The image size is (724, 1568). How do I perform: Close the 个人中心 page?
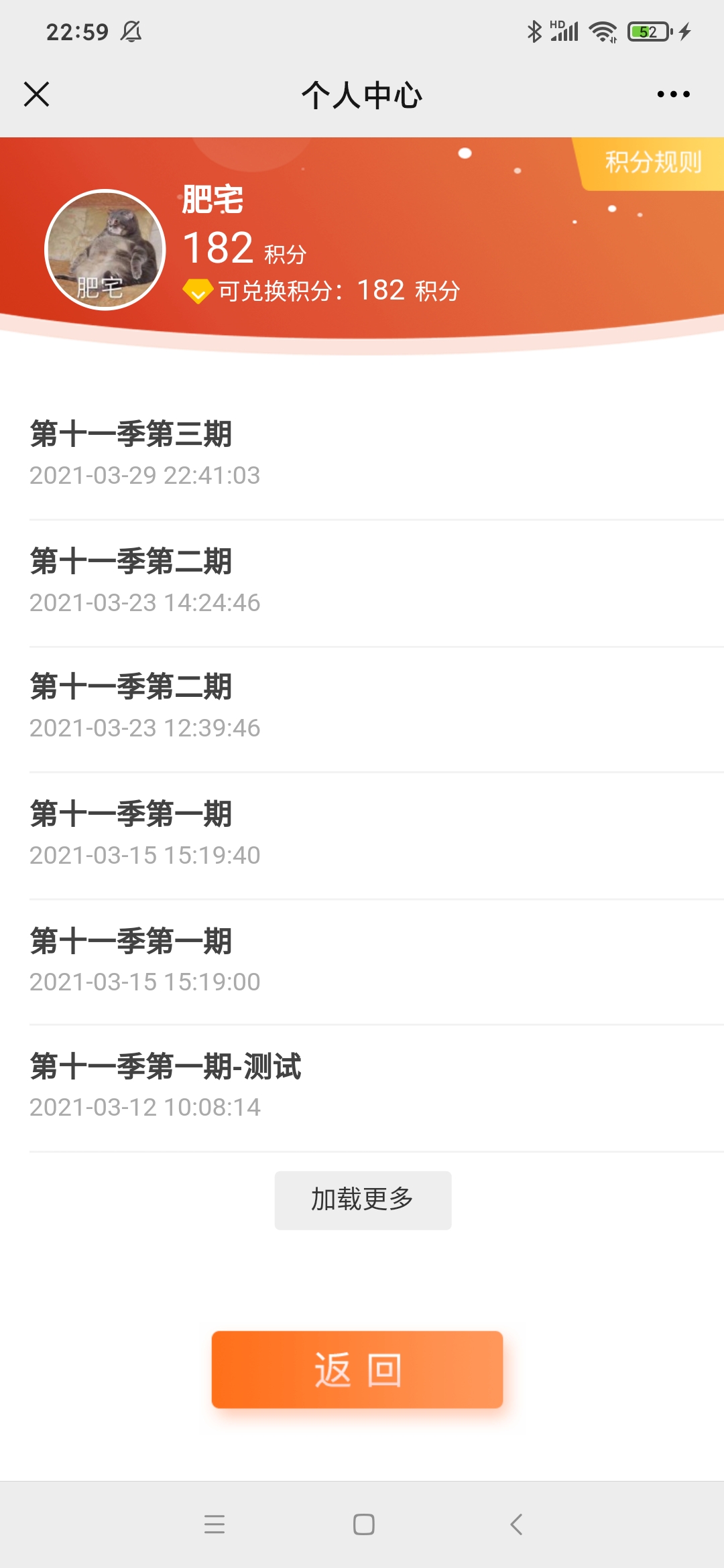click(37, 94)
